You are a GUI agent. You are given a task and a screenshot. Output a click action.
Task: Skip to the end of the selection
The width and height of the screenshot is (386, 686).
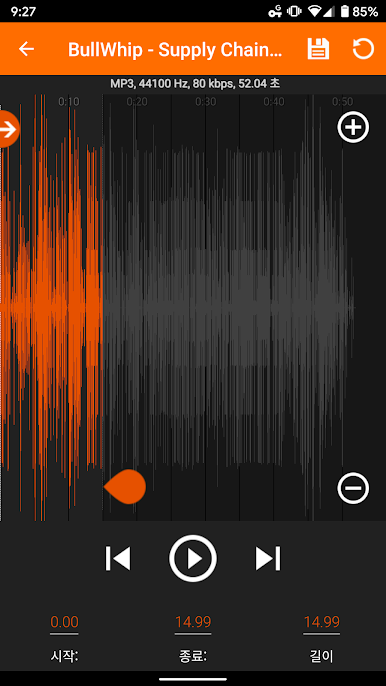pos(268,559)
